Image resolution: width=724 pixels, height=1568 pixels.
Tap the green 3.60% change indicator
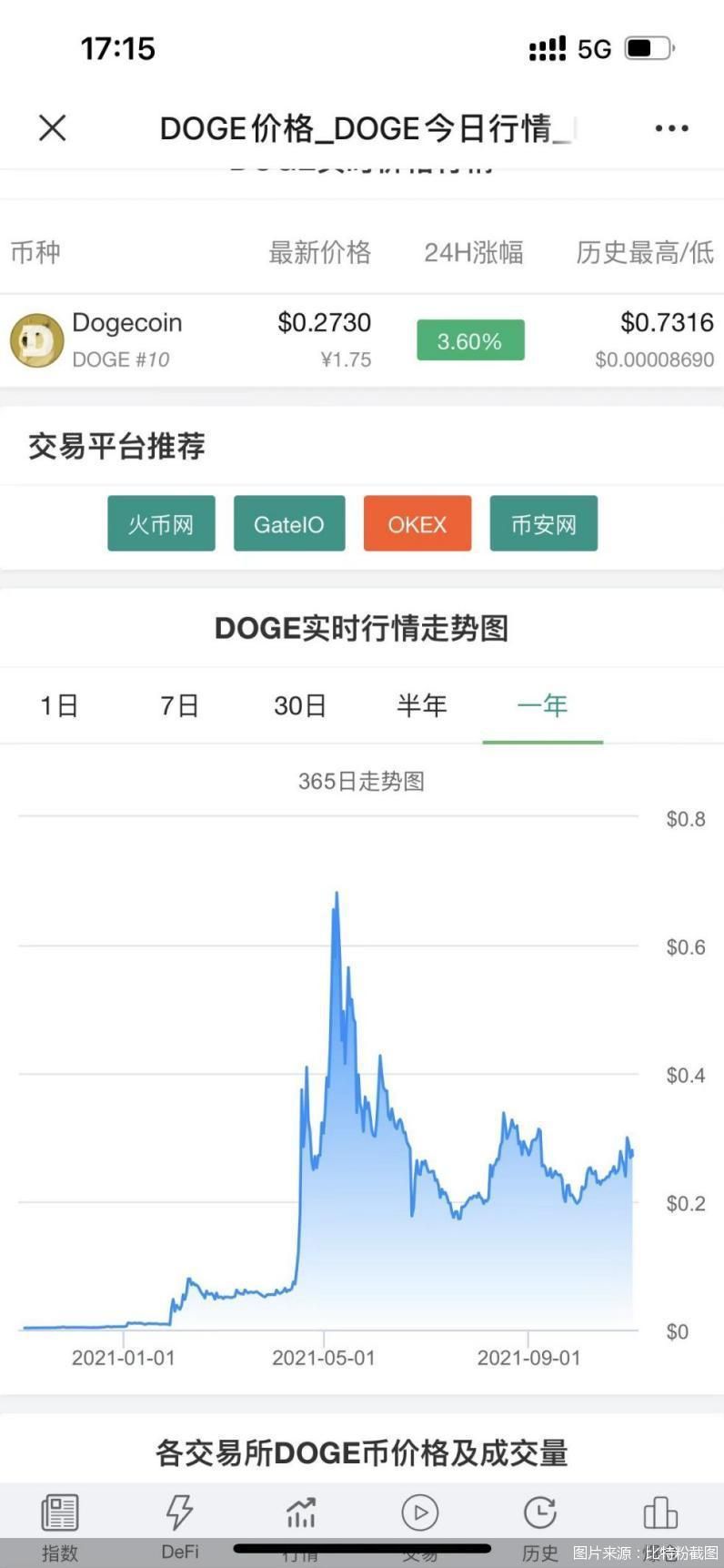(x=470, y=339)
